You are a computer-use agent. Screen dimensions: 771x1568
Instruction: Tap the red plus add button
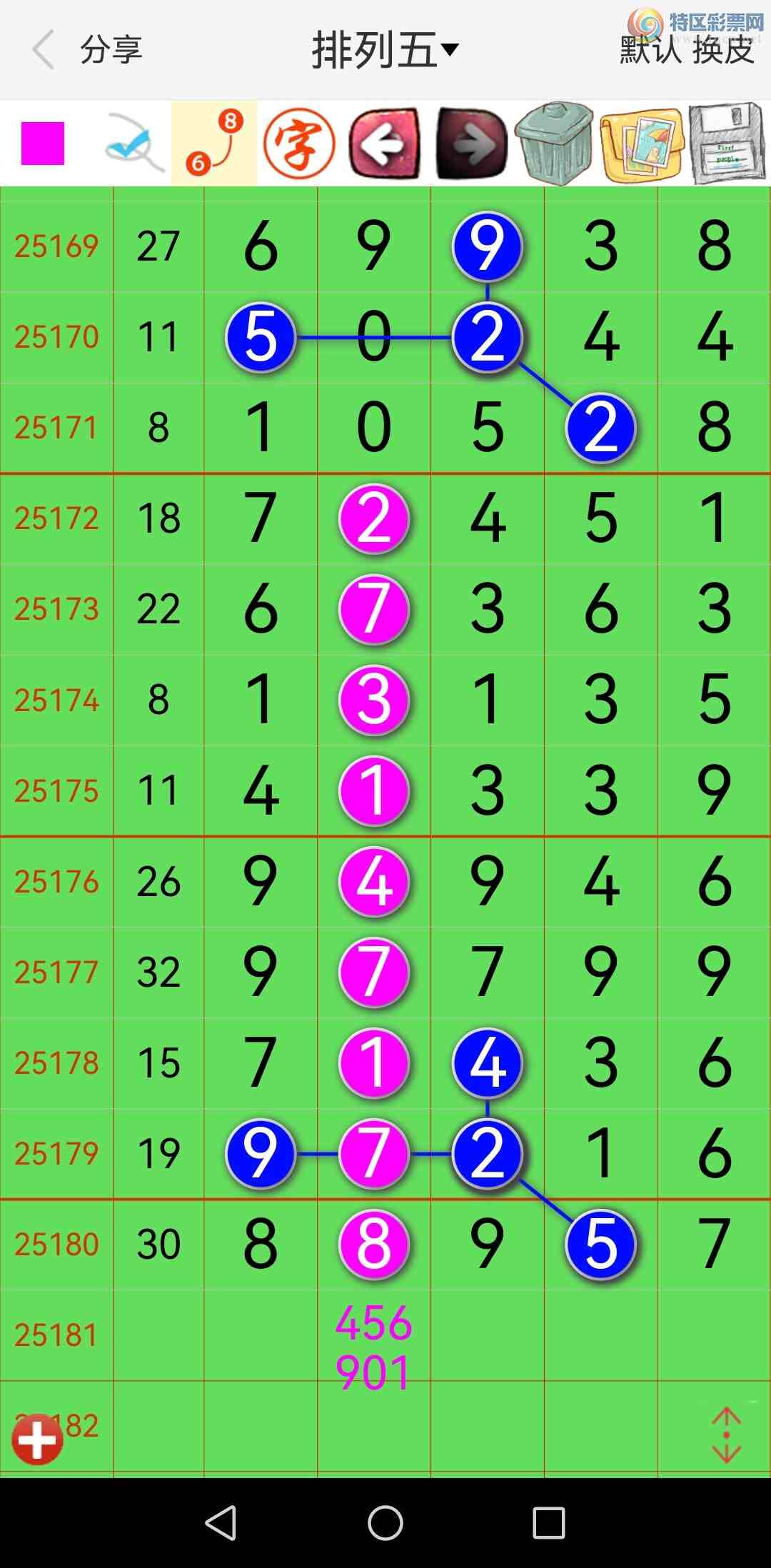point(37,1439)
